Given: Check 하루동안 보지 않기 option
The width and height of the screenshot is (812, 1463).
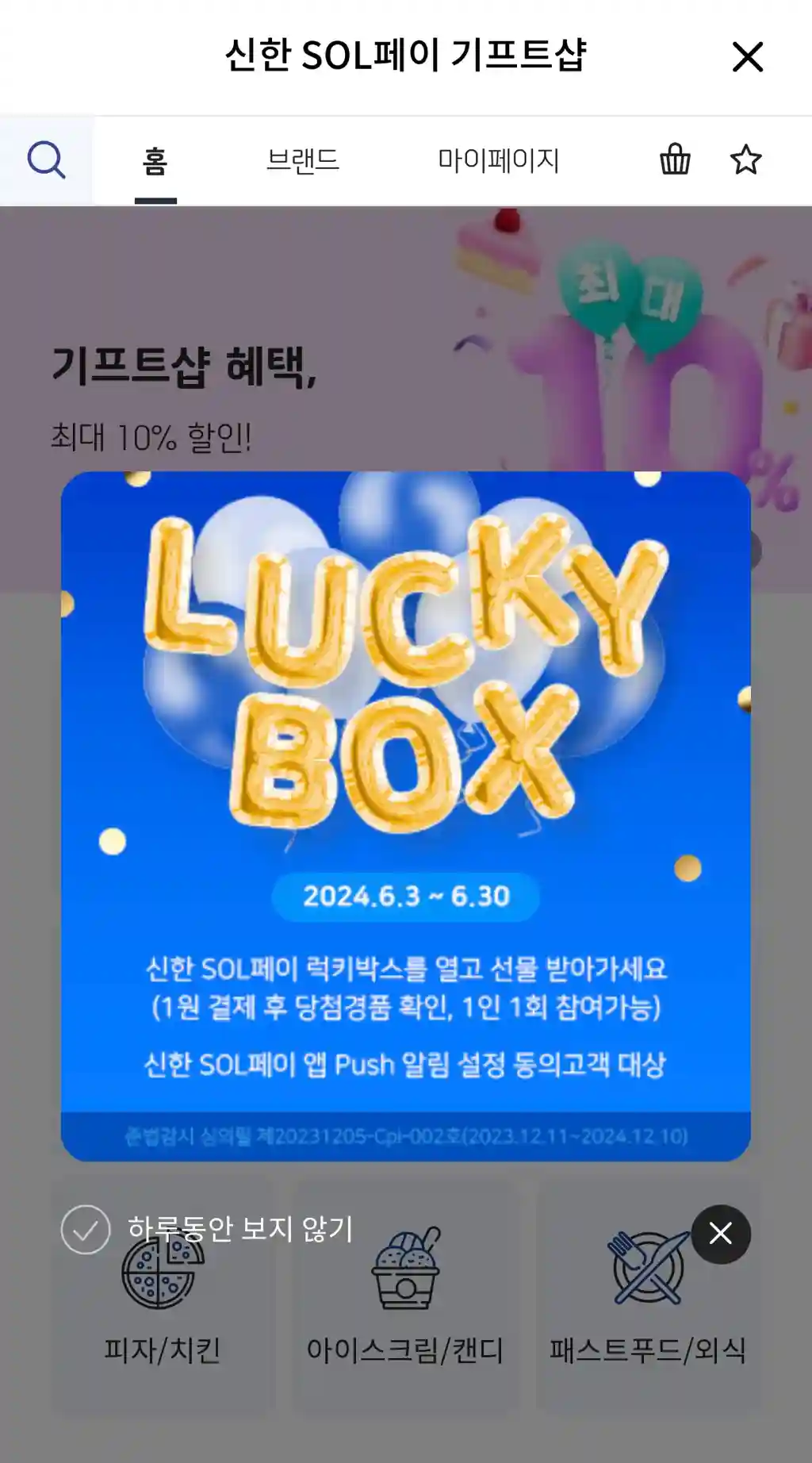Looking at the screenshot, I should tap(86, 1230).
